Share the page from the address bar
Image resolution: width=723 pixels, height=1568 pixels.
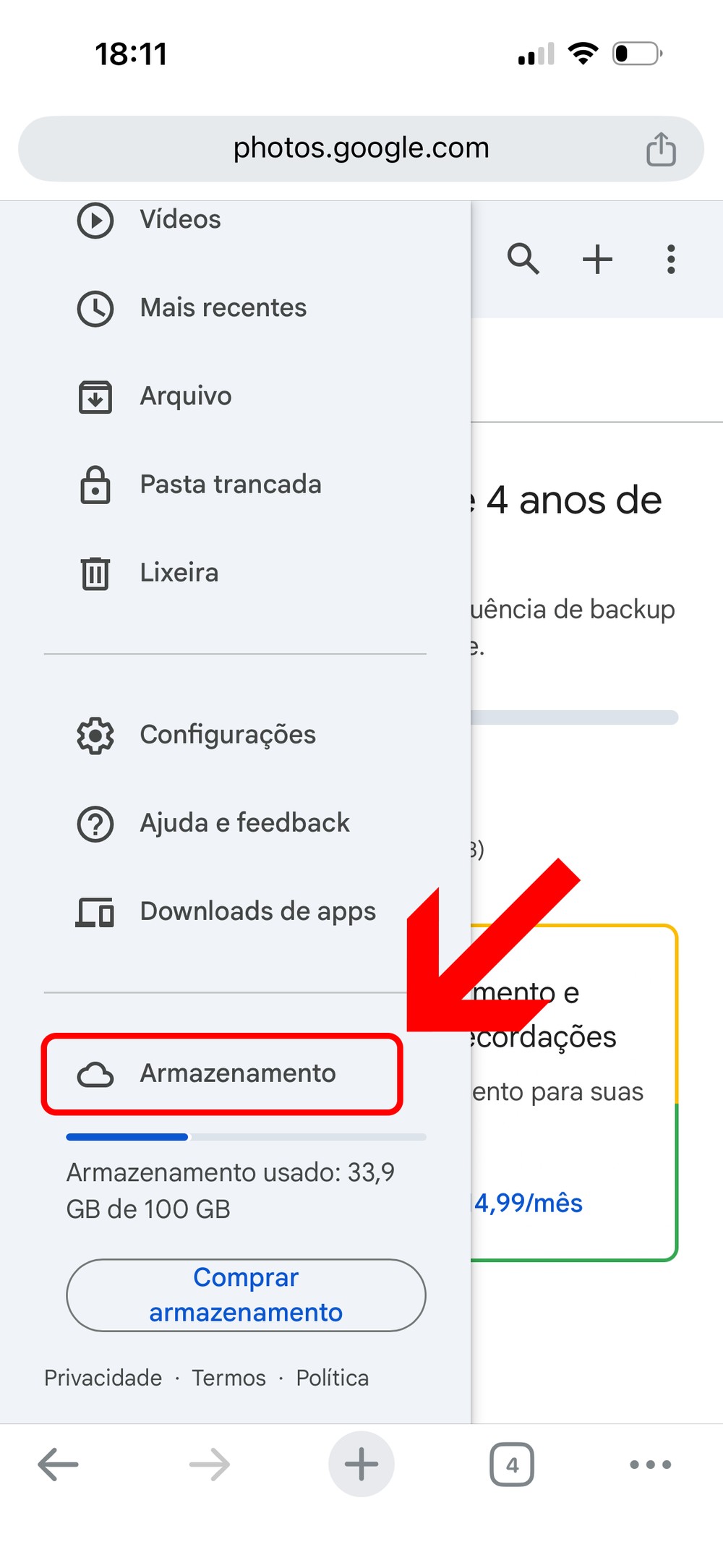coord(661,149)
